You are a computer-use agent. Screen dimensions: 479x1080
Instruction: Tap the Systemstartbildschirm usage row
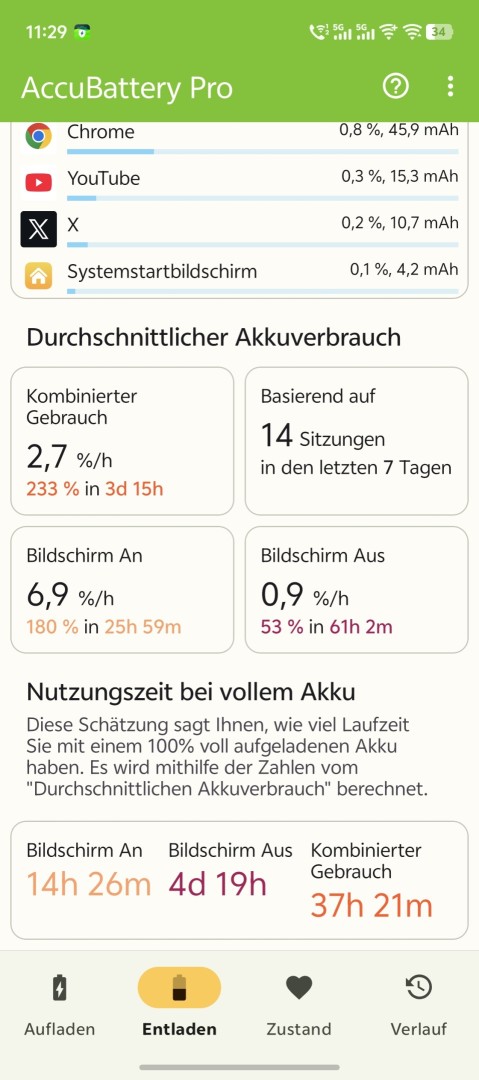(240, 276)
